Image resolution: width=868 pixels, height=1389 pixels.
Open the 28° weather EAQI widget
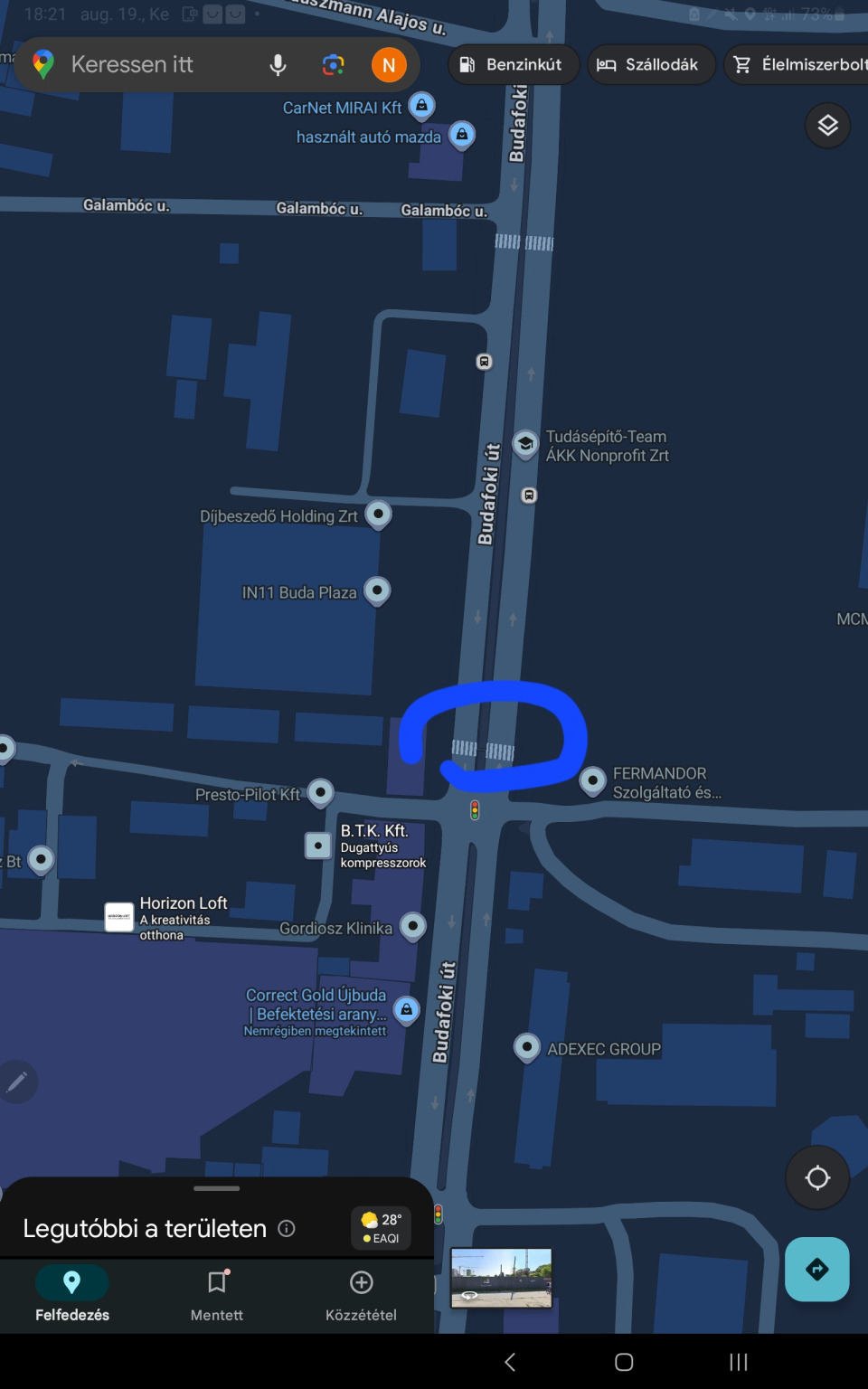pyautogui.click(x=381, y=1228)
